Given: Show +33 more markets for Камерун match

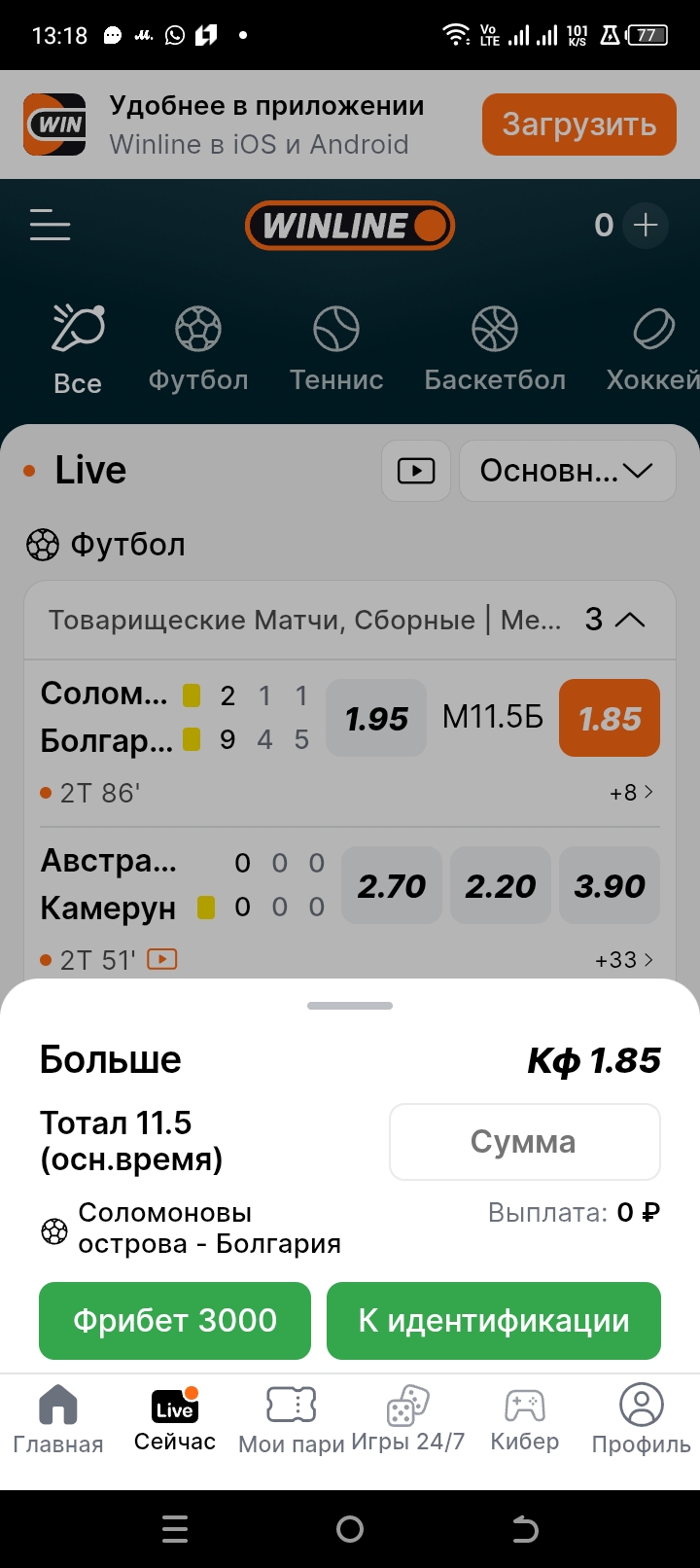Looking at the screenshot, I should (624, 960).
